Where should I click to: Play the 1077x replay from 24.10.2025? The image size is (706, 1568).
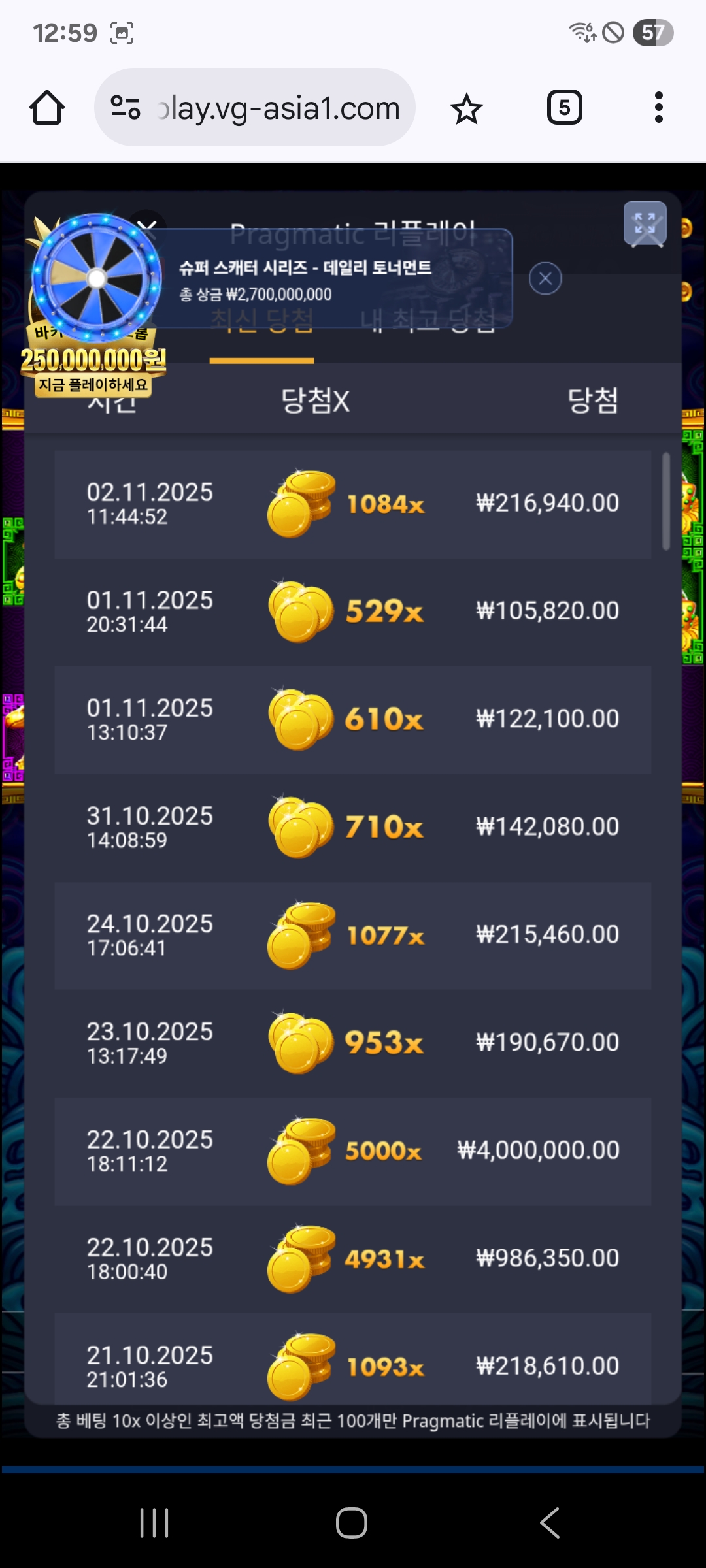click(353, 935)
